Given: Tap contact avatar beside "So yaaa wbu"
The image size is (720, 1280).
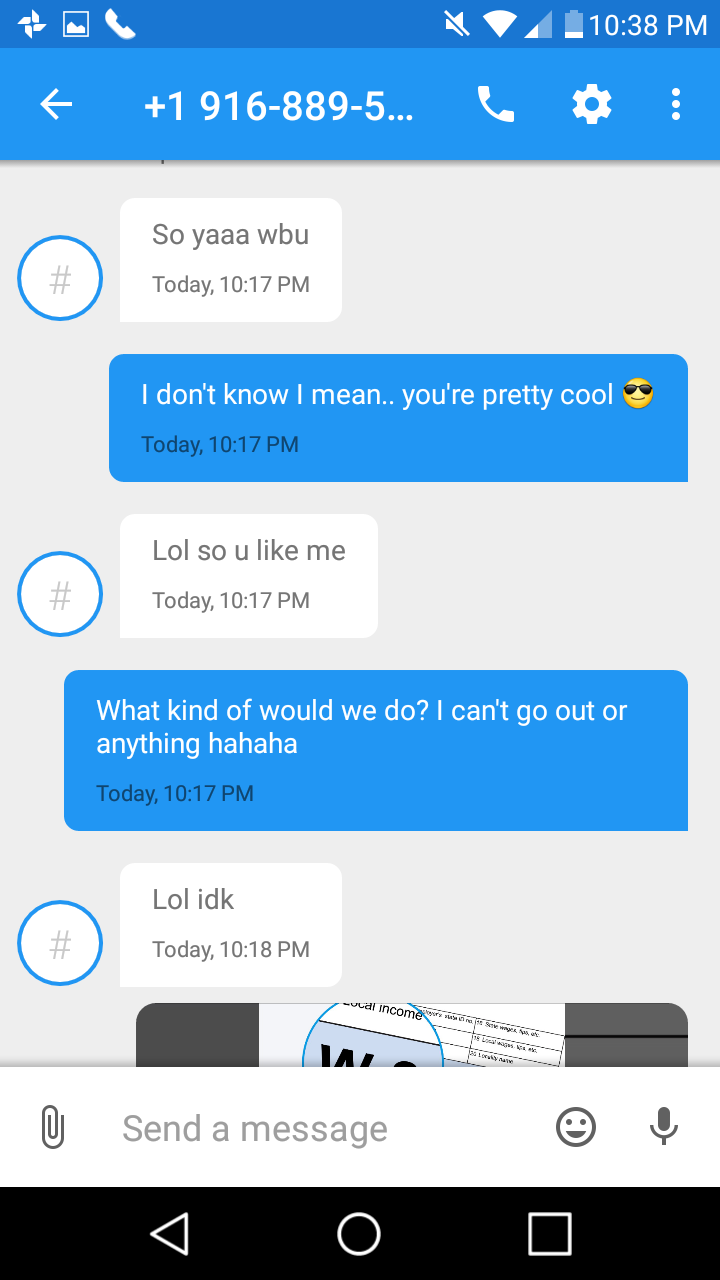Looking at the screenshot, I should tap(60, 279).
